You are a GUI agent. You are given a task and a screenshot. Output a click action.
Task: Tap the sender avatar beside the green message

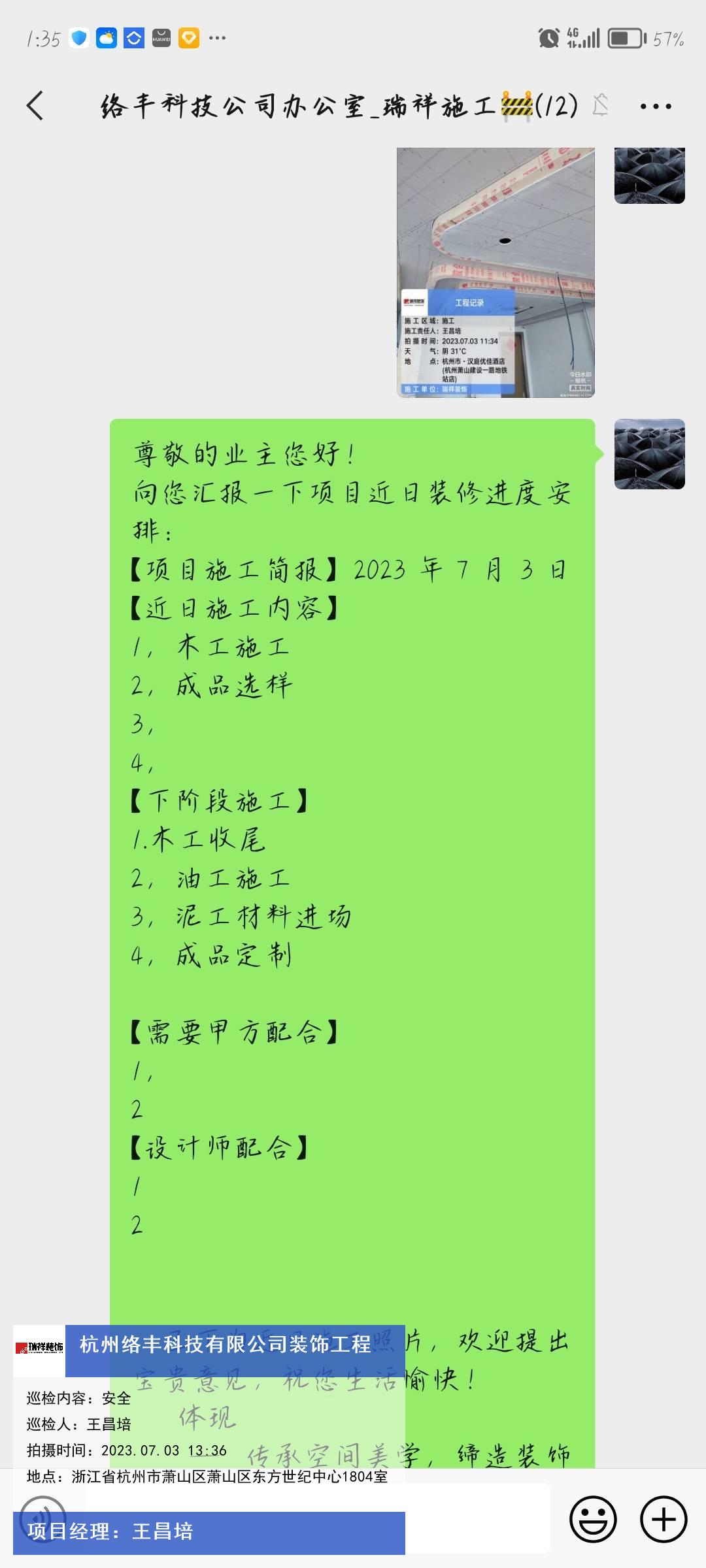click(649, 454)
